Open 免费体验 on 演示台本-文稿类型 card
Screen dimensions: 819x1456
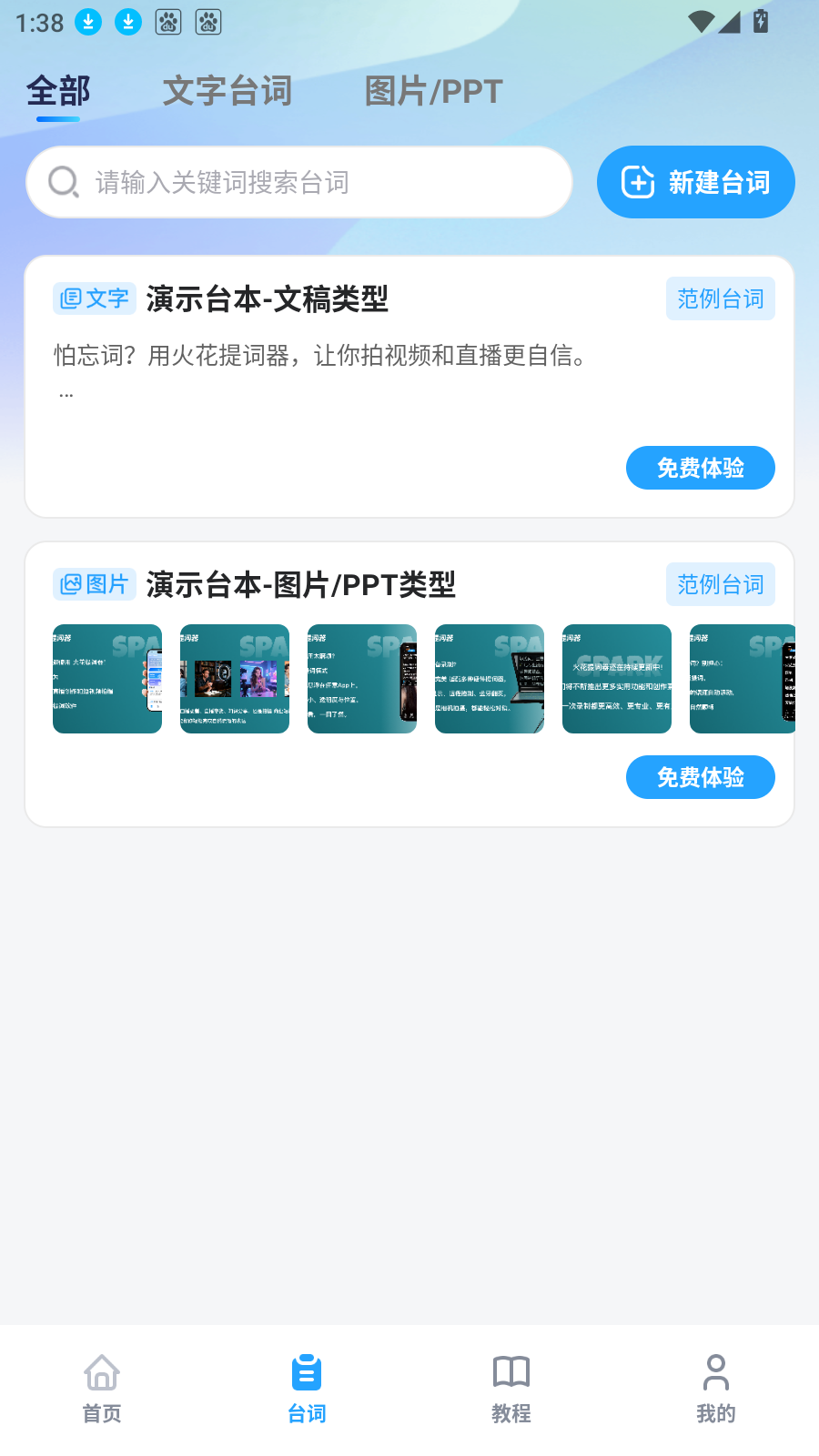point(700,468)
